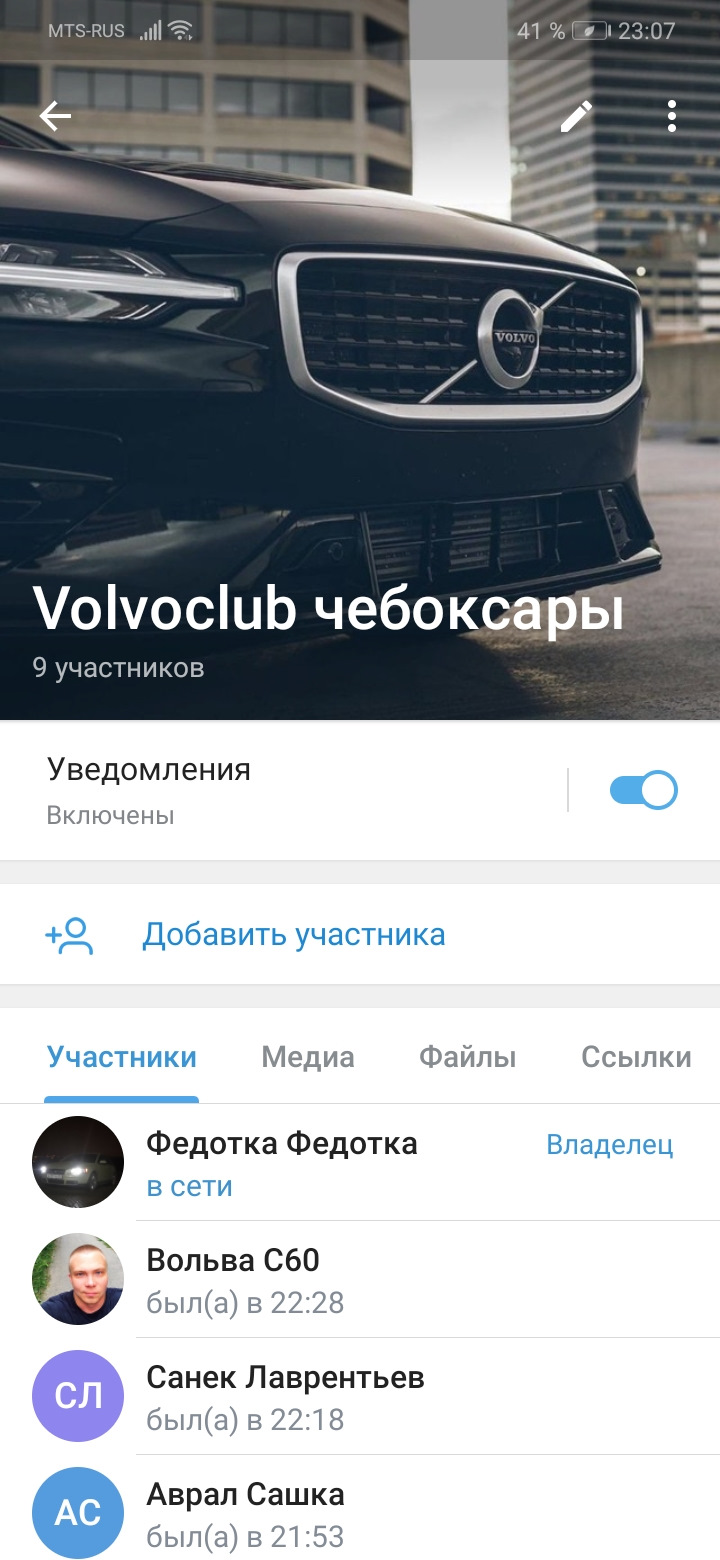Open the Уведомления settings row

pyautogui.click(x=280, y=790)
